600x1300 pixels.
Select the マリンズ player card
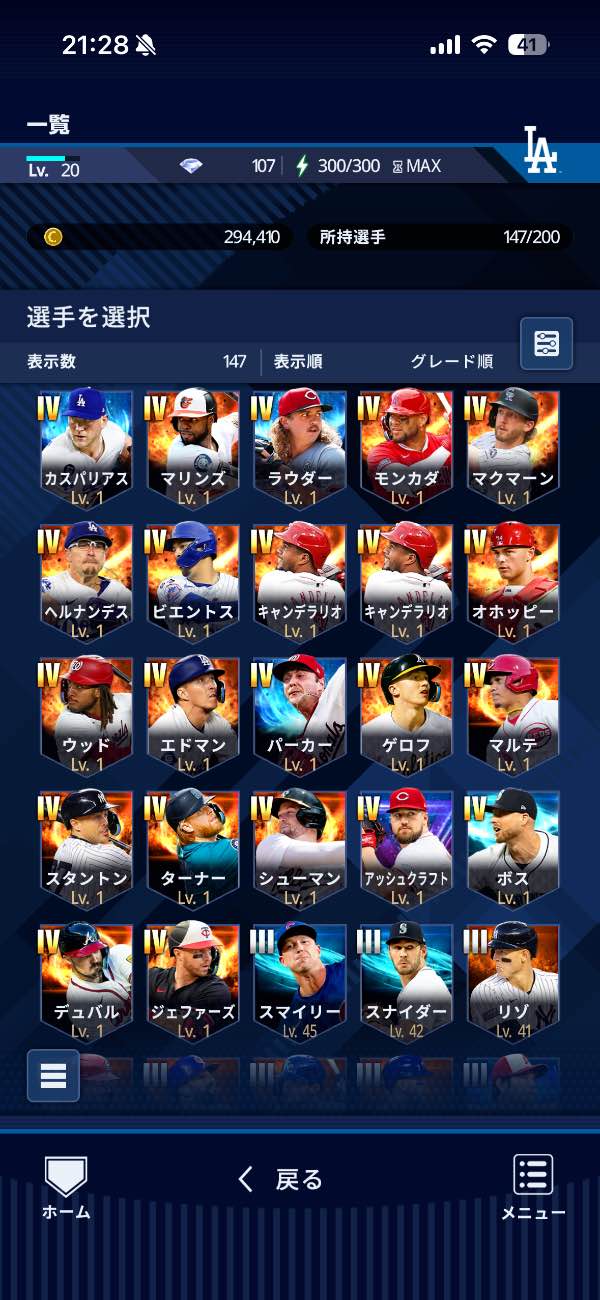(192, 445)
